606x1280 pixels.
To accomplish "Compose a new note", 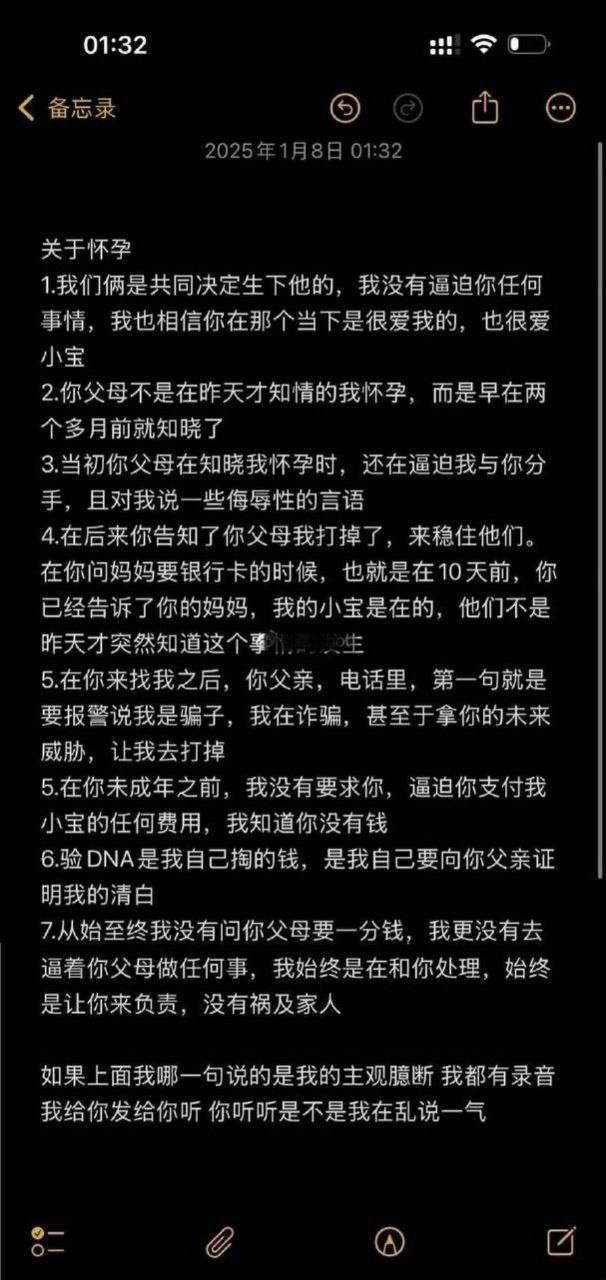I will click(x=561, y=1241).
